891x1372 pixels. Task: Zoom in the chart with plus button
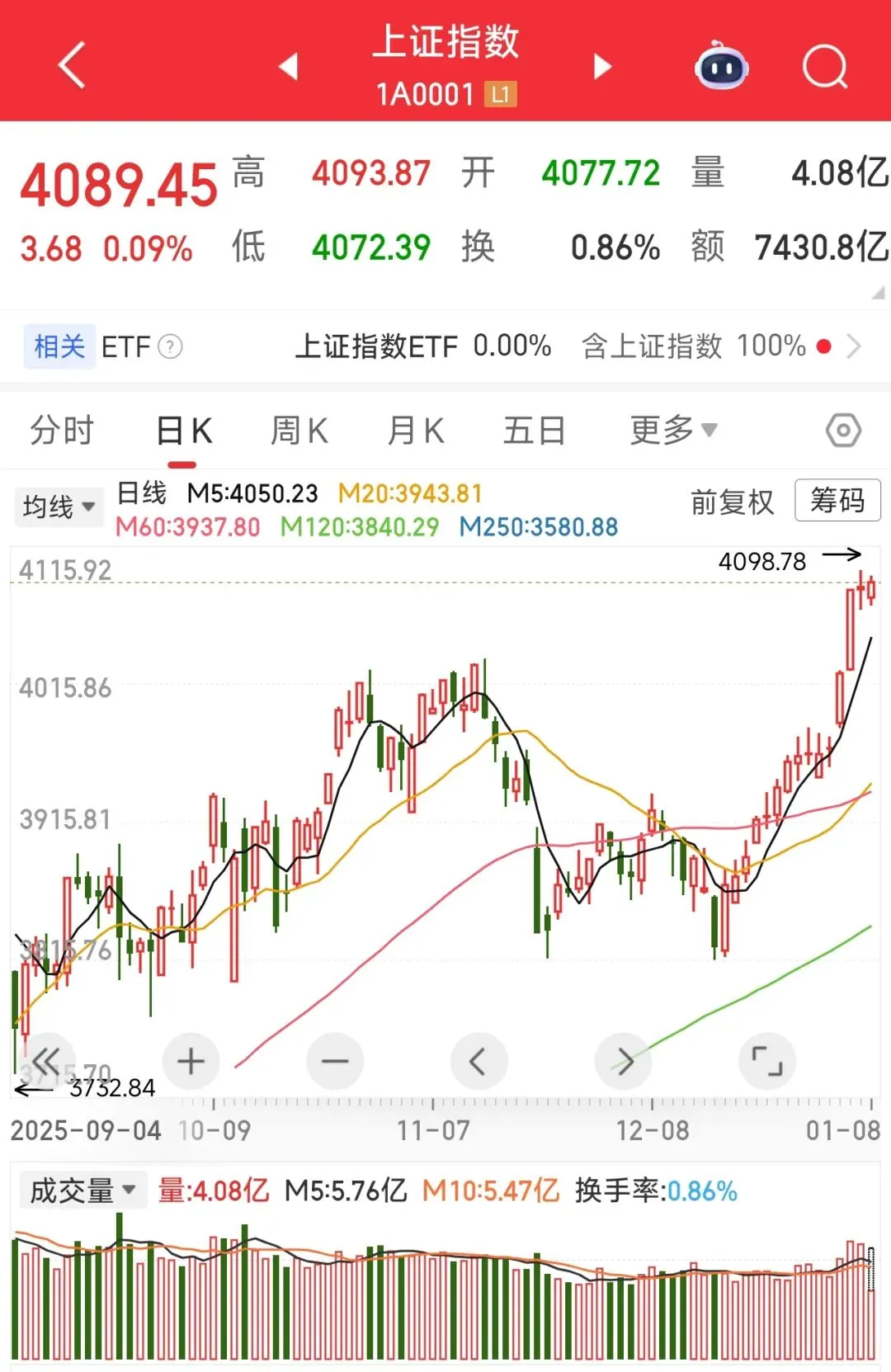point(191,1061)
